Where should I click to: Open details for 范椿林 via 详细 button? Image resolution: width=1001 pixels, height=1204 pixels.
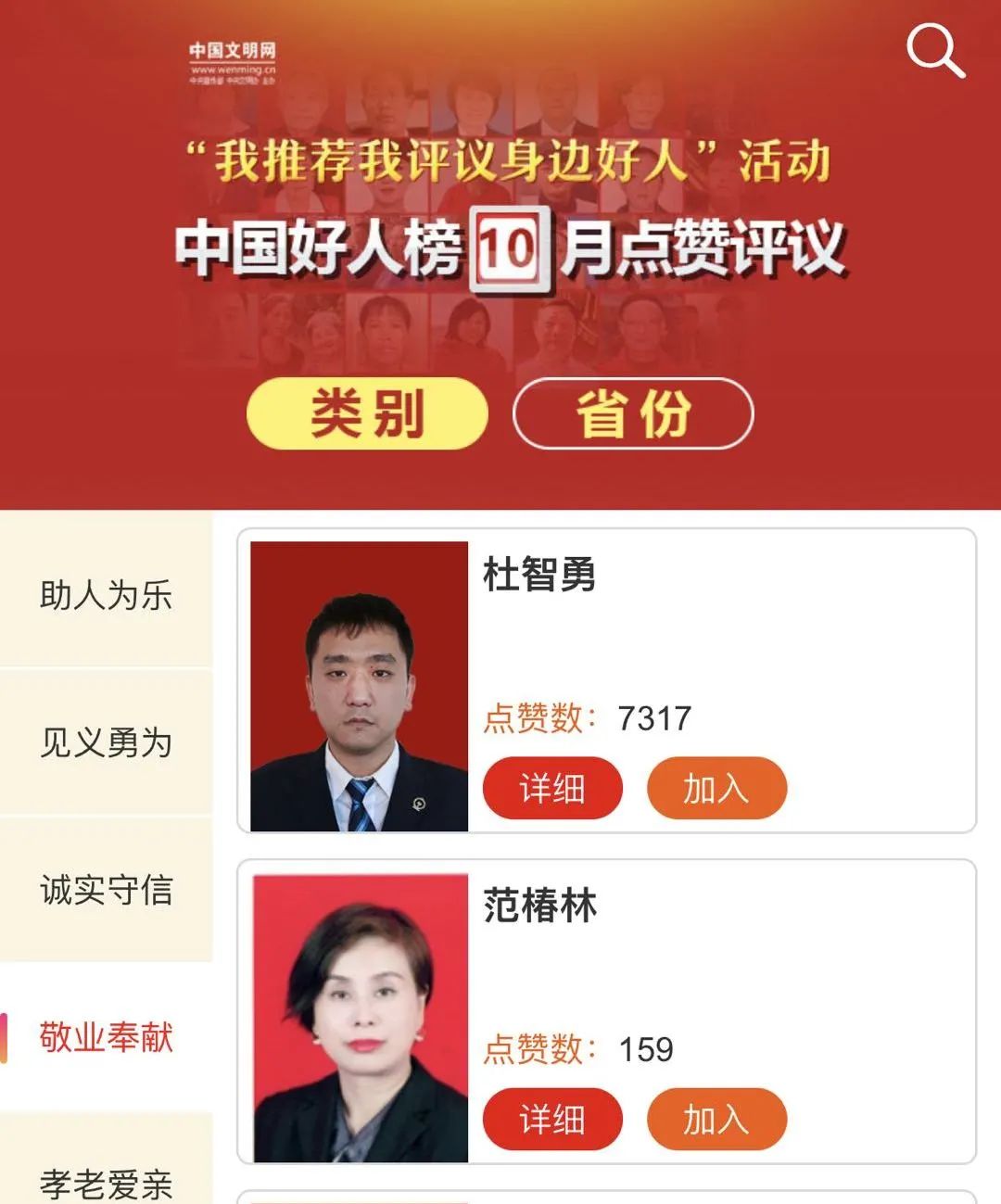[552, 1120]
